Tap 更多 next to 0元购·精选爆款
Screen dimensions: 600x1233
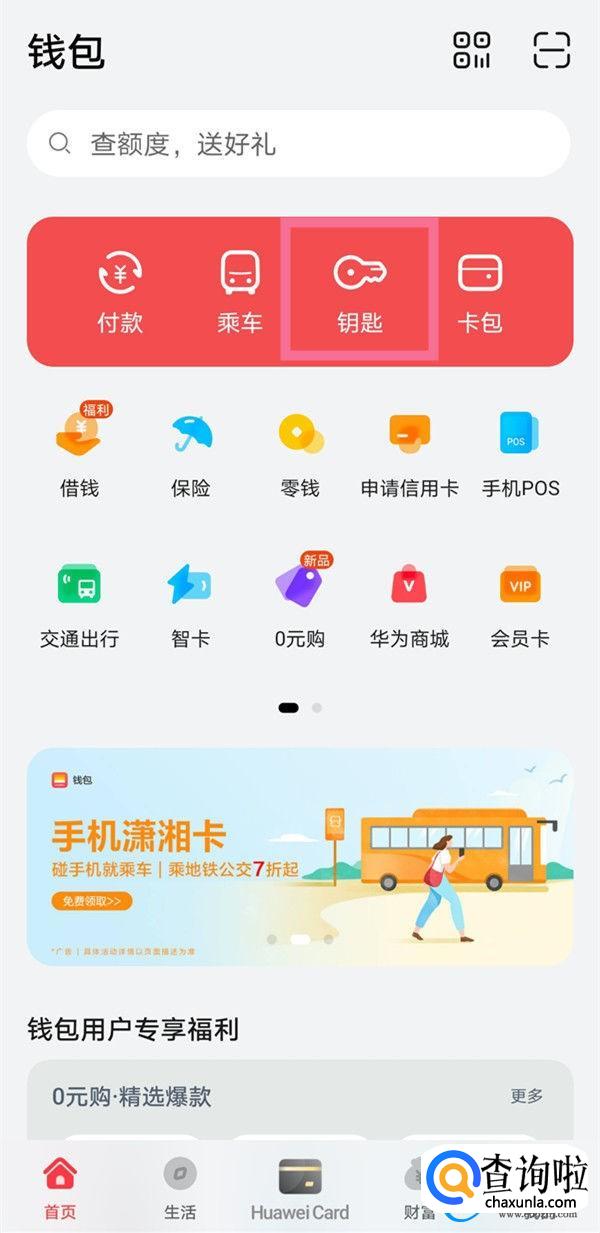click(527, 1096)
